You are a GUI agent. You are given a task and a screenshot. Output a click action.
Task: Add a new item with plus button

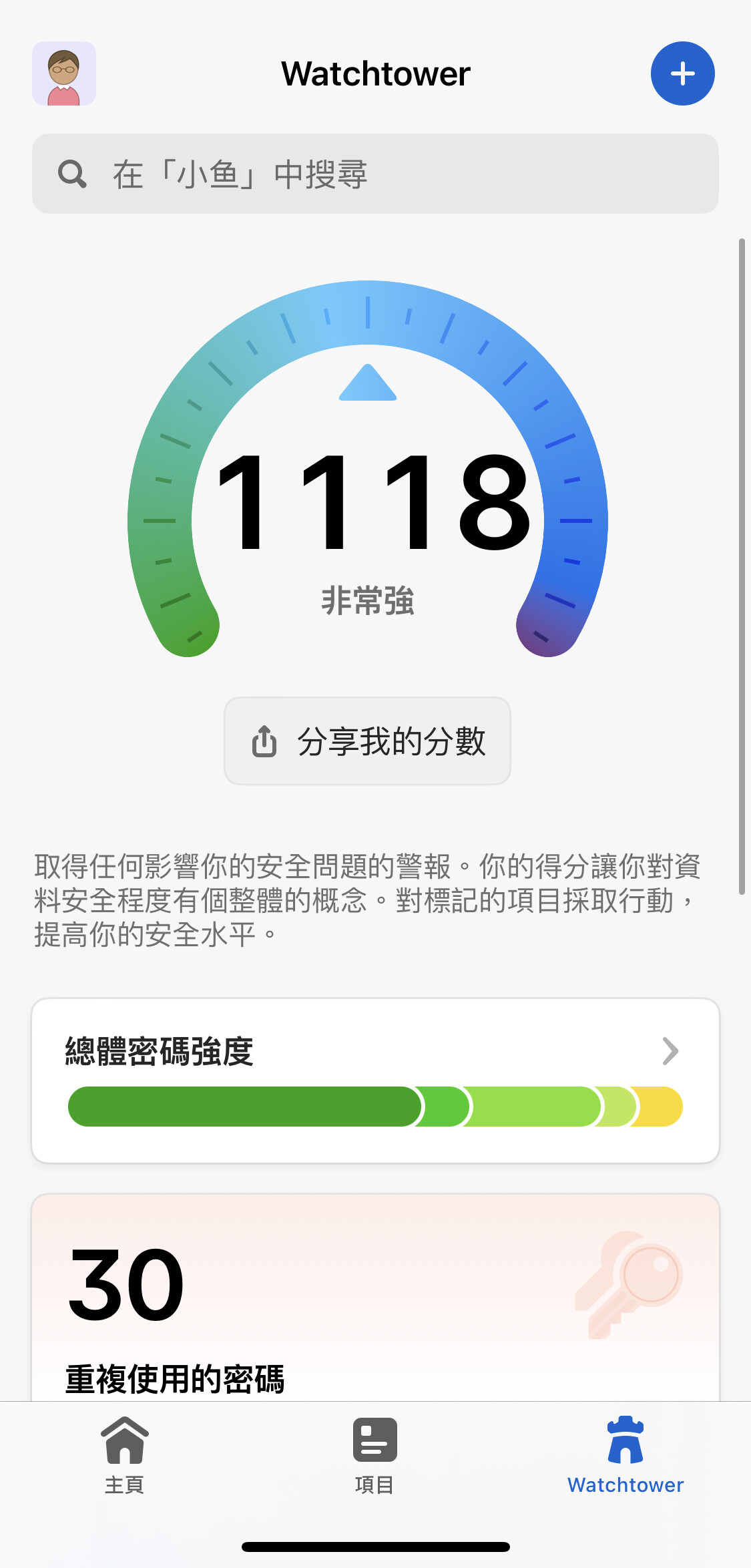click(682, 73)
